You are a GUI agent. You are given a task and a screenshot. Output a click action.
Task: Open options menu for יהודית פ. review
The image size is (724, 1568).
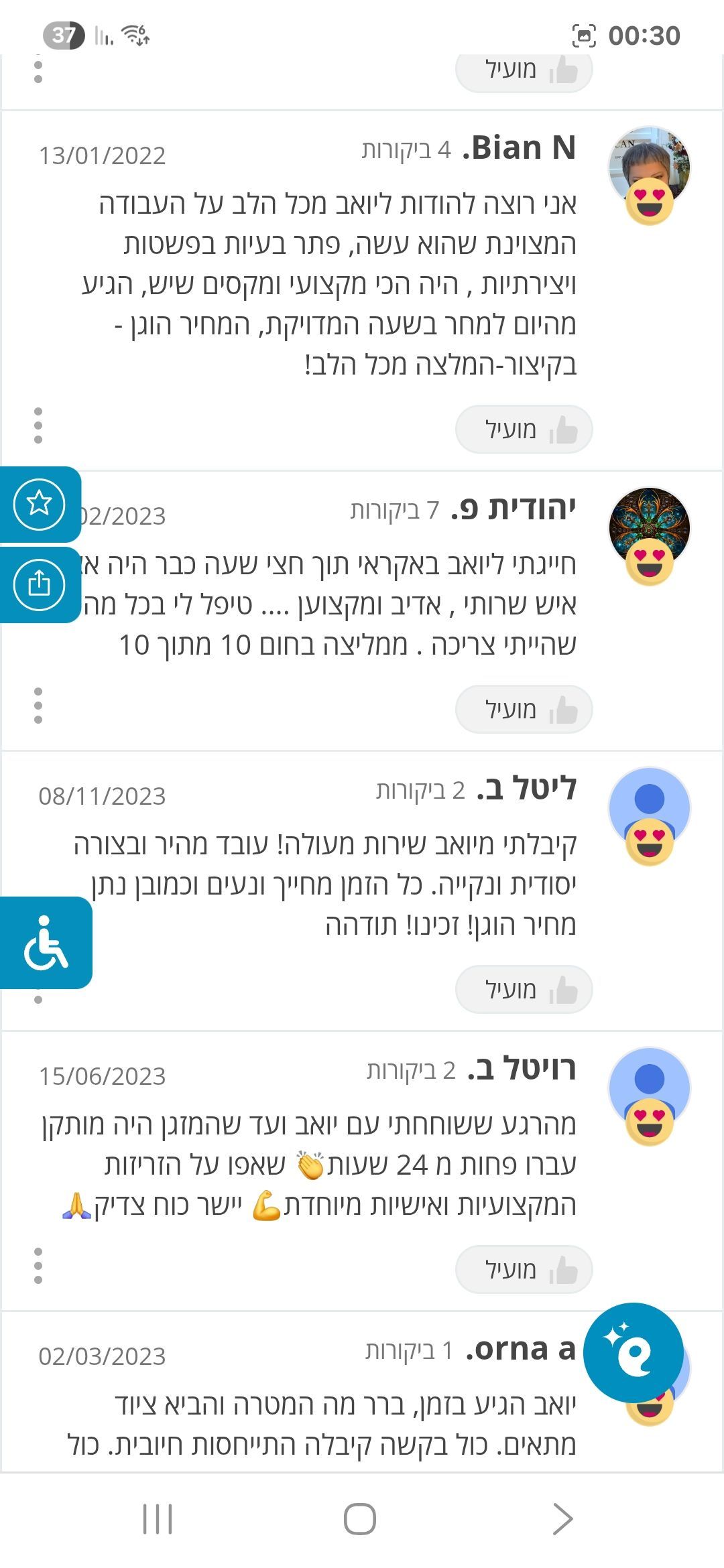pos(38,706)
